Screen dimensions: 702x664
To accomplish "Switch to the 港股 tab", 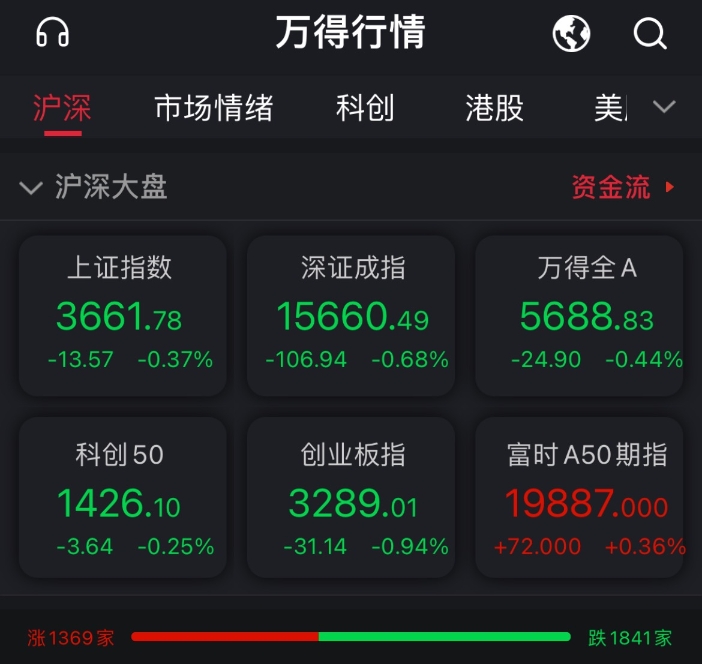I will pyautogui.click(x=495, y=108).
